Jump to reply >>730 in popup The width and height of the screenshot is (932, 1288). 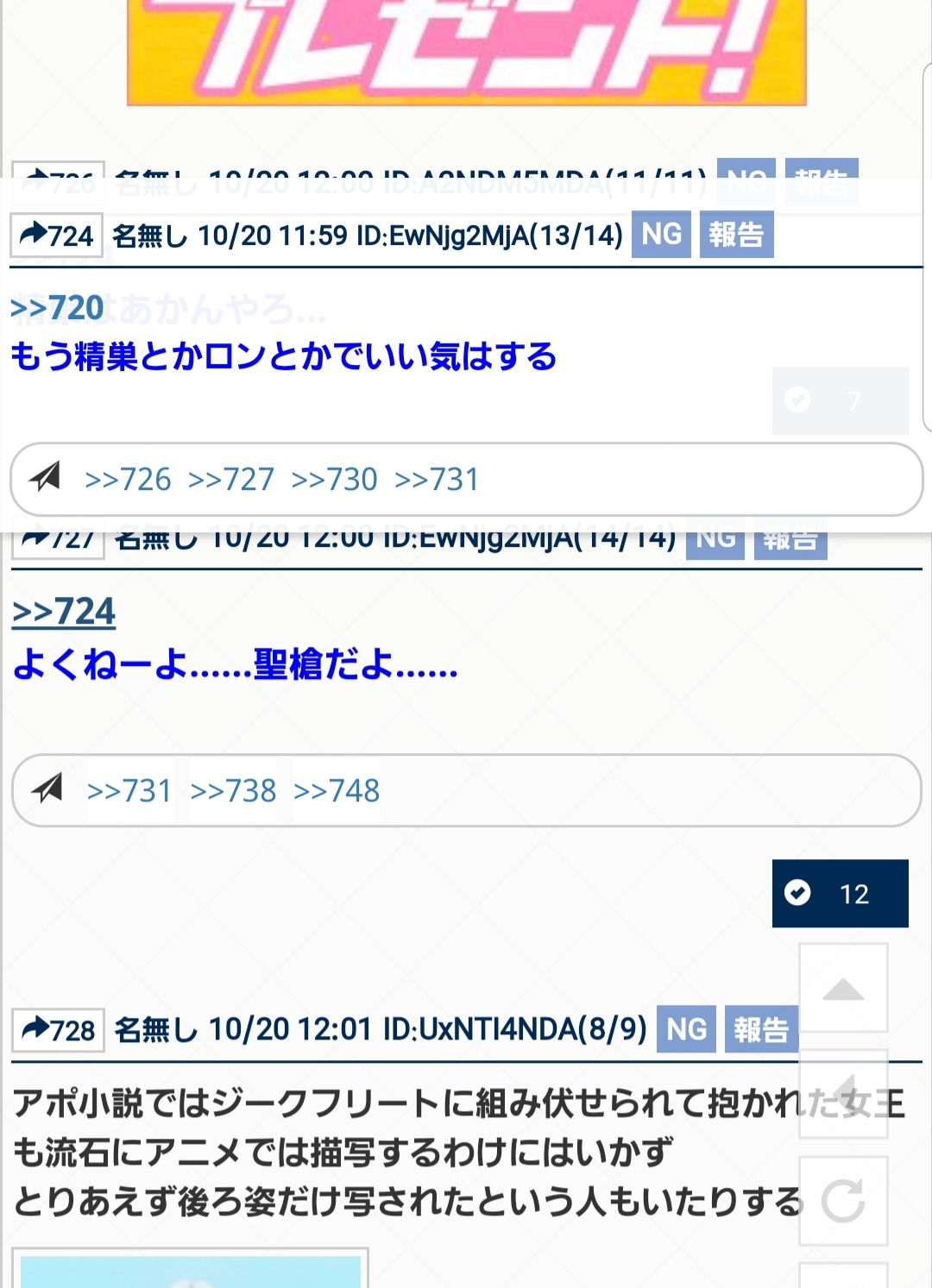(334, 480)
